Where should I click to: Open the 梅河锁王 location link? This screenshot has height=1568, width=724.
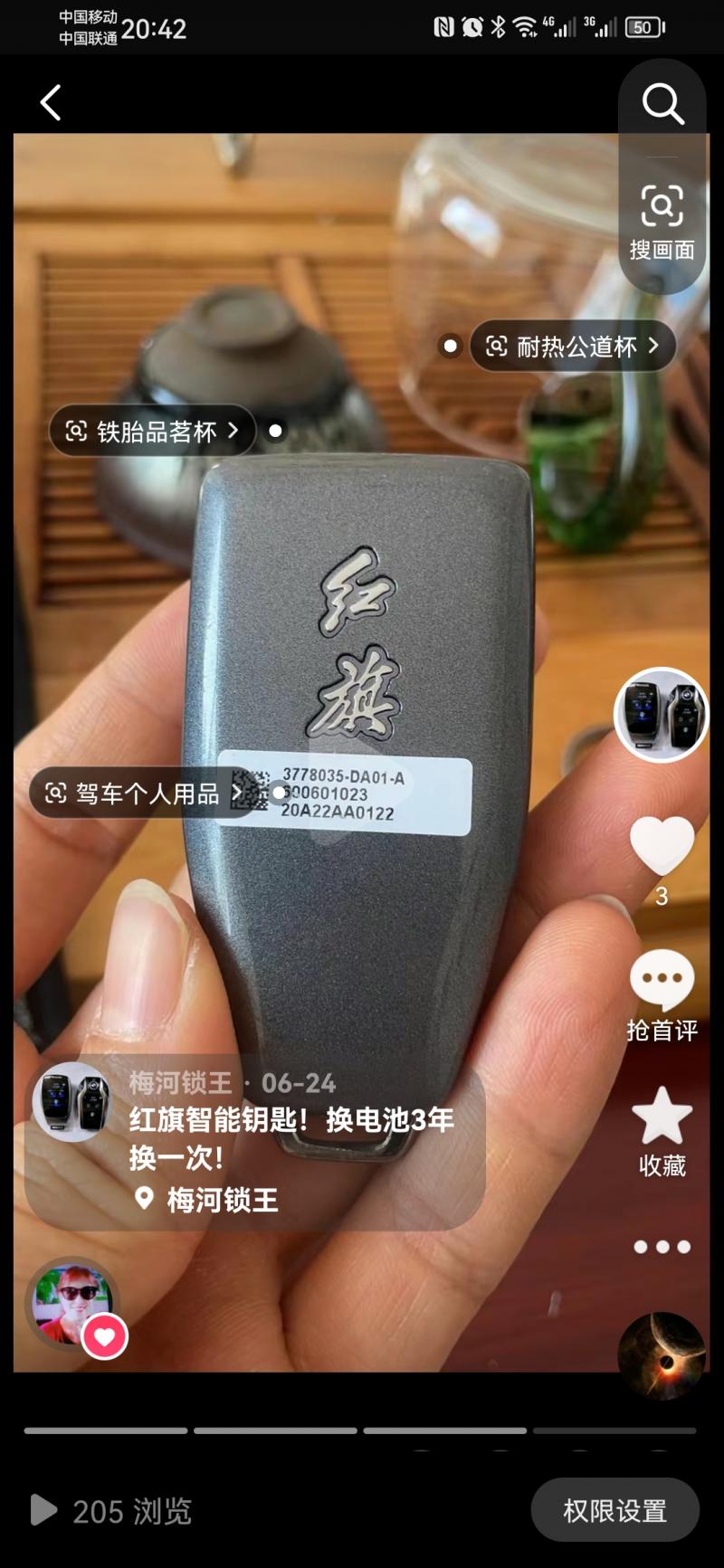pyautogui.click(x=206, y=1200)
